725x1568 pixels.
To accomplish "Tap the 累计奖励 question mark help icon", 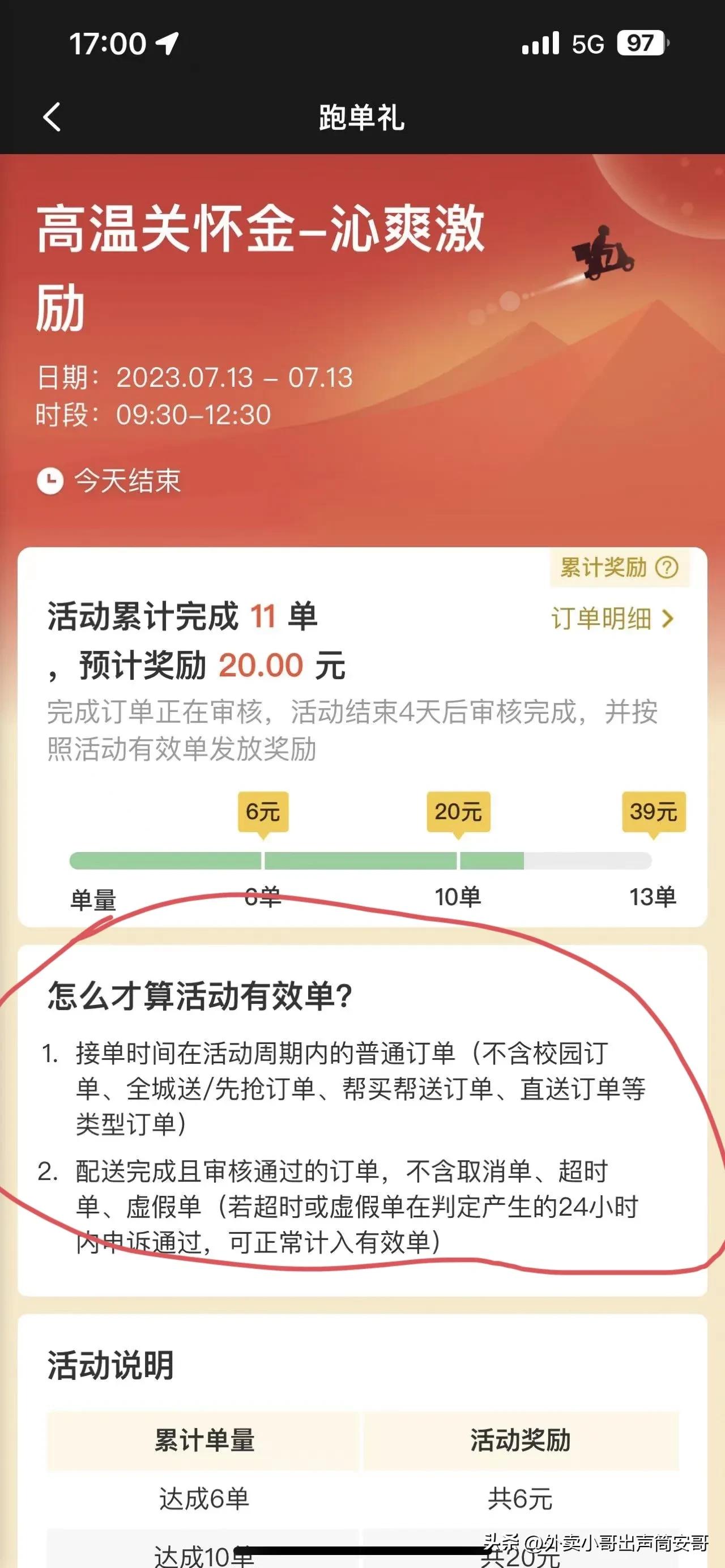I will (x=667, y=569).
